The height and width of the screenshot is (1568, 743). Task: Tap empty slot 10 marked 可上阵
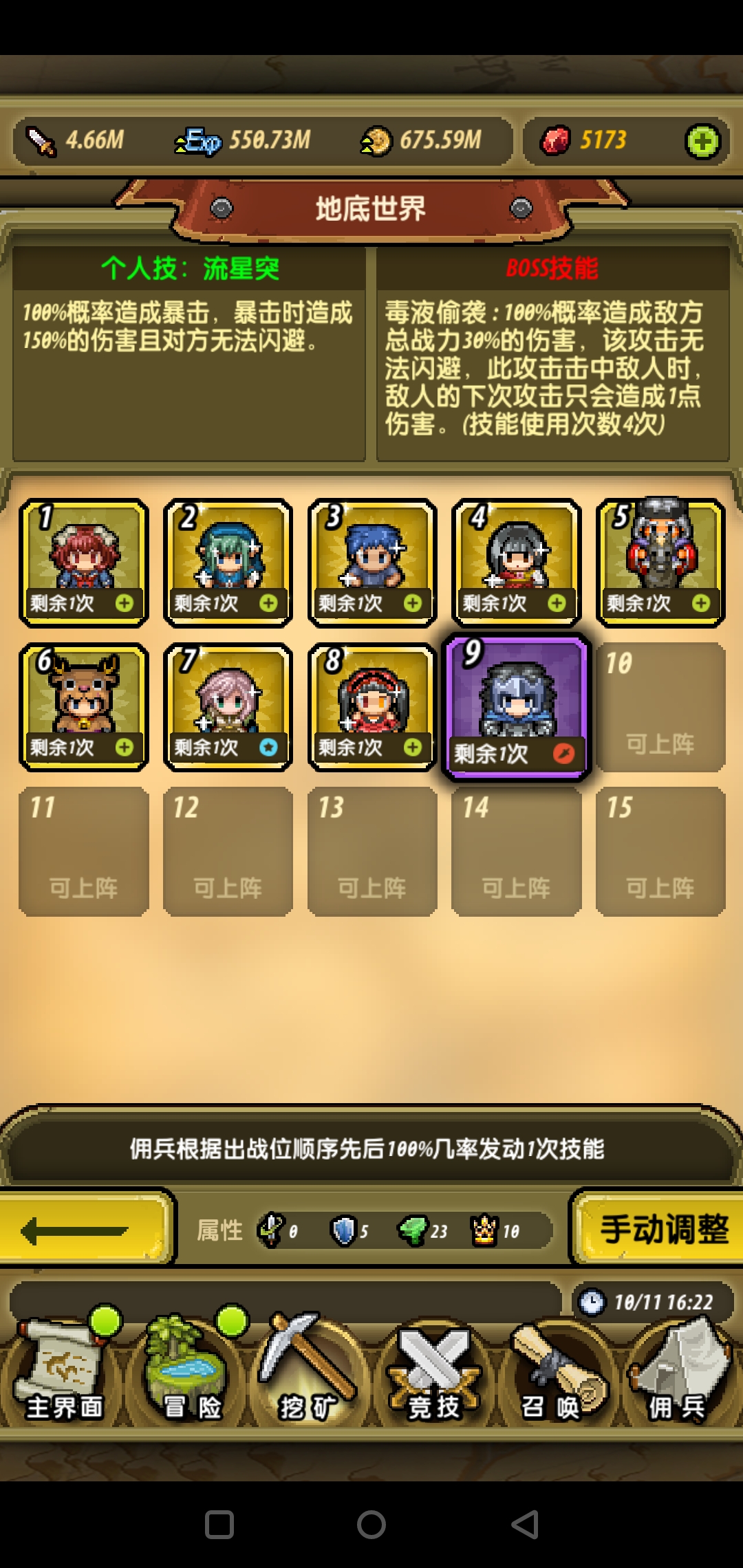(660, 708)
